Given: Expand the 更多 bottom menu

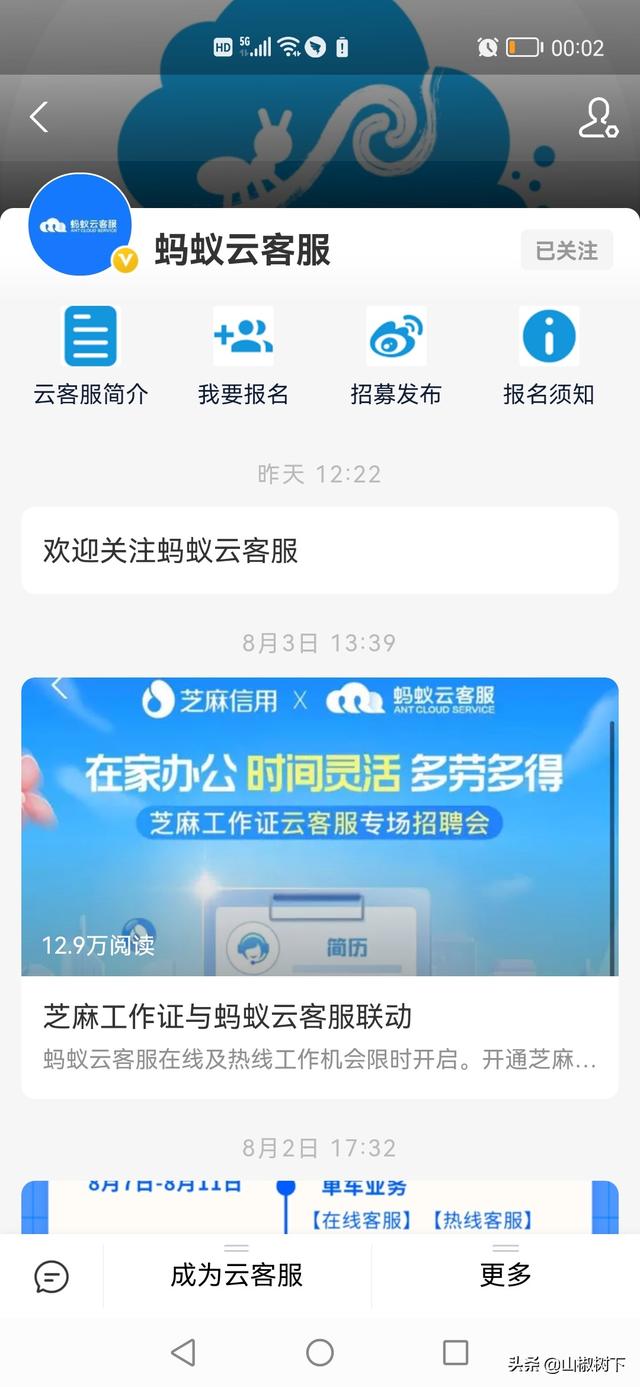Looking at the screenshot, I should tap(505, 1275).
